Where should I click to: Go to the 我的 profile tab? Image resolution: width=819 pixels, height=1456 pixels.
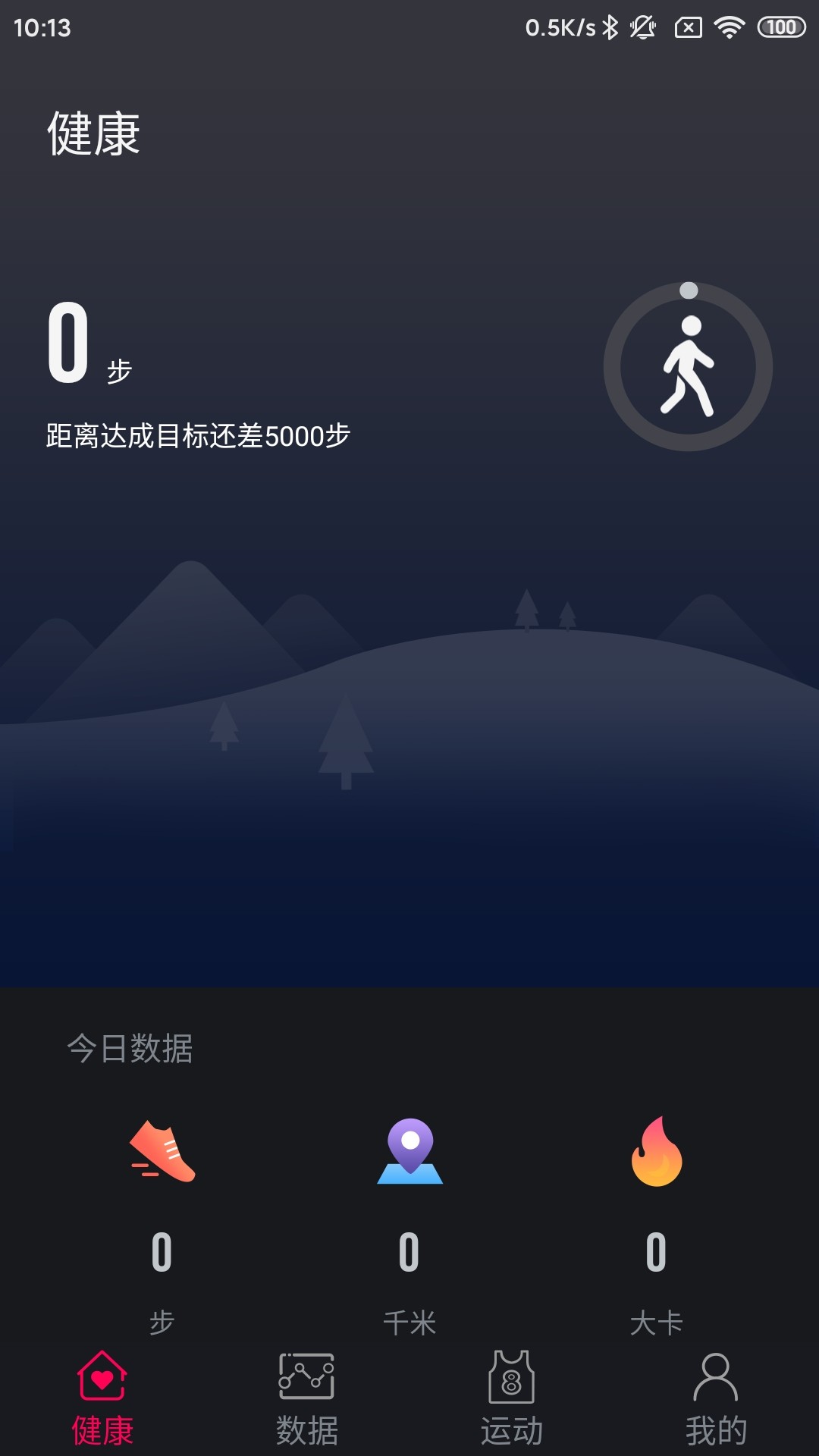pyautogui.click(x=716, y=1399)
